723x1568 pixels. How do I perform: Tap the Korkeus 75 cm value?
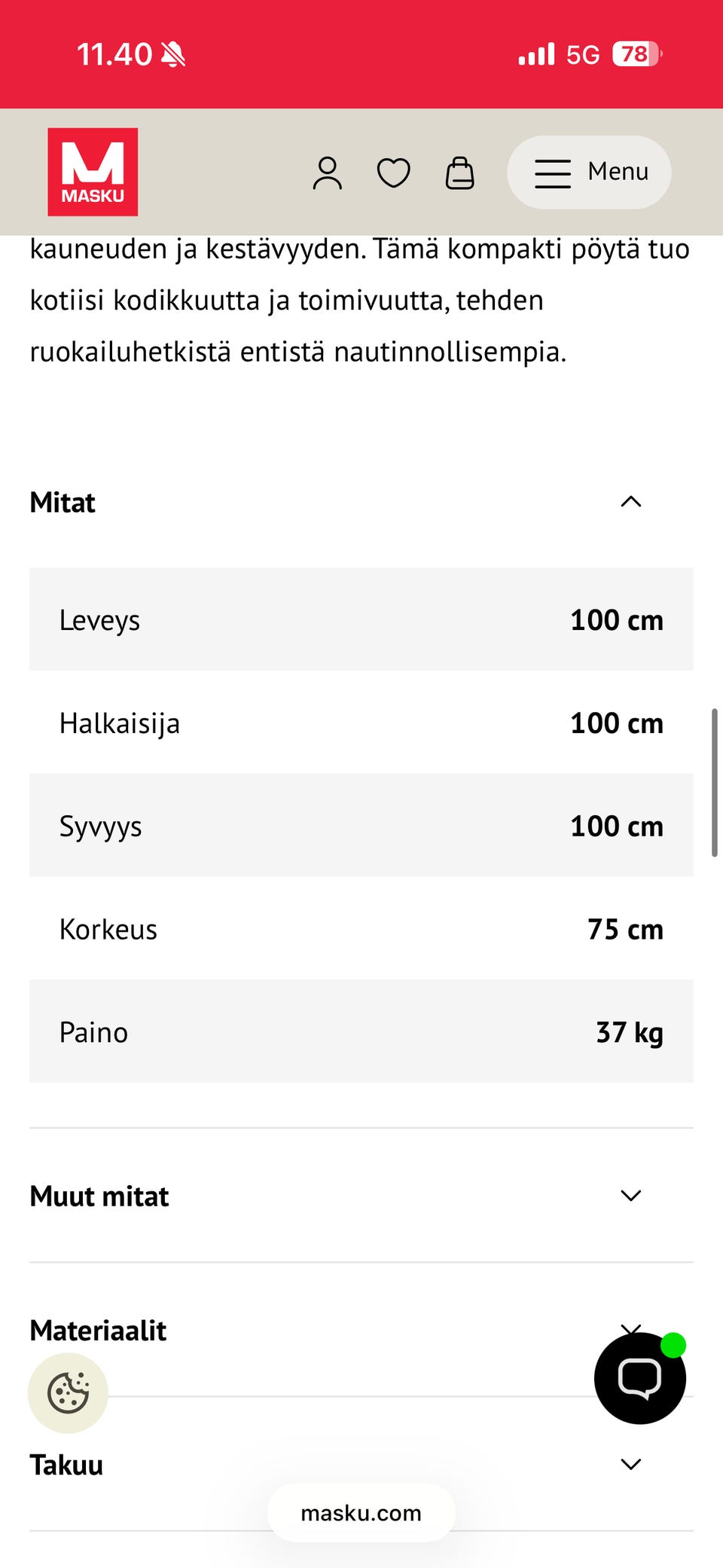point(625,929)
